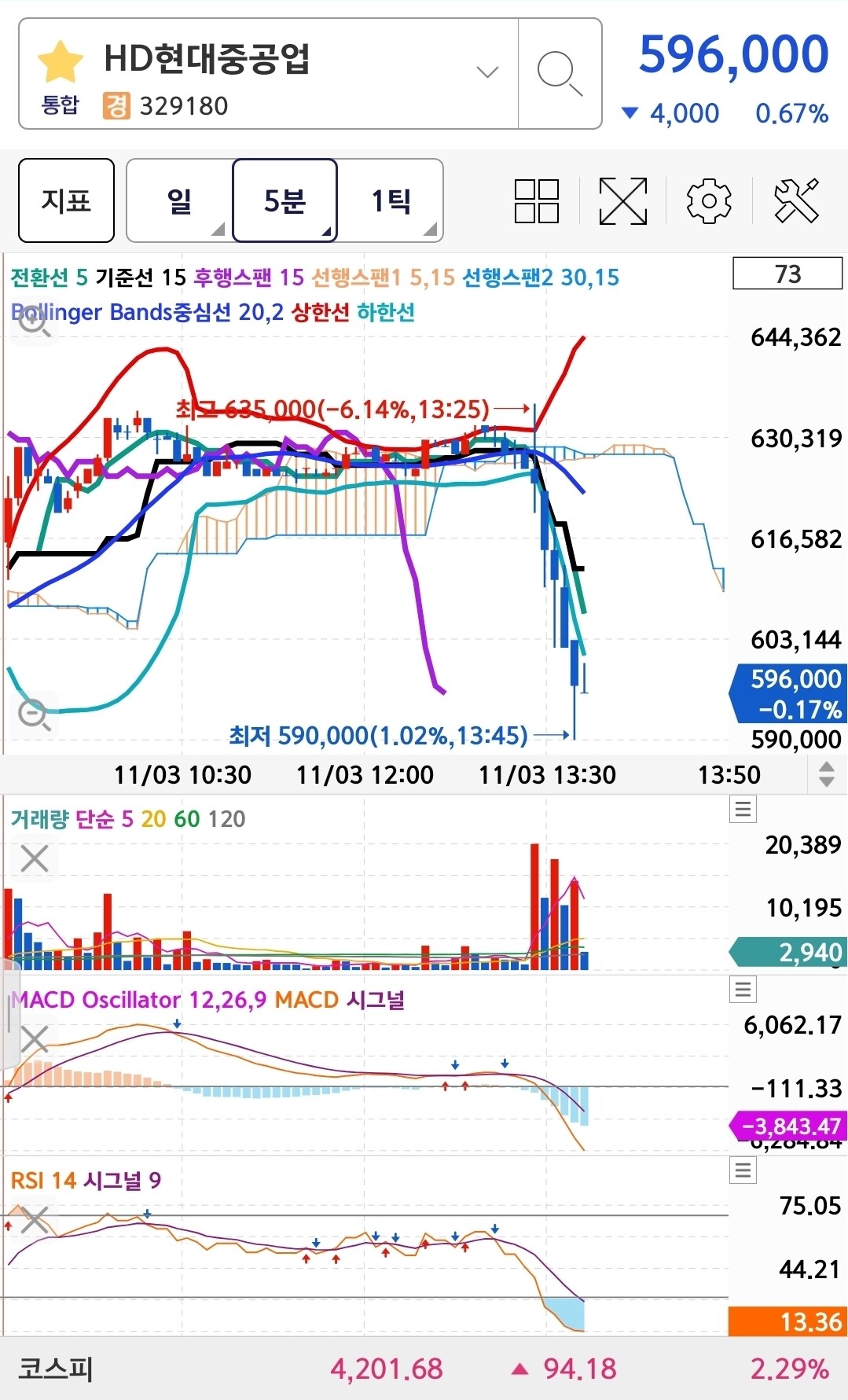The width and height of the screenshot is (848, 1400).
Task: Close the 거래량 volume indicator panel
Action: pyautogui.click(x=35, y=858)
